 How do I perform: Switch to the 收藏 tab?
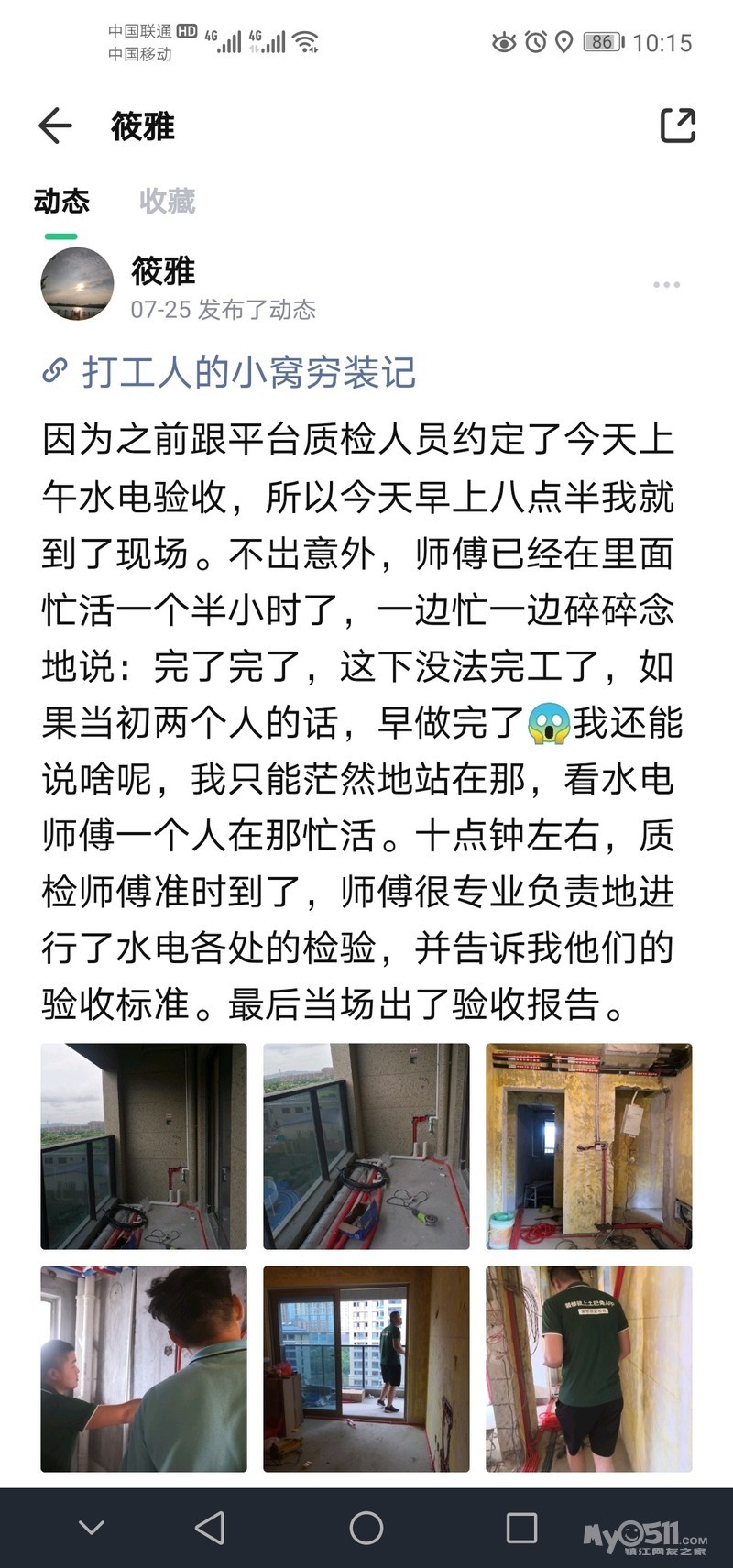pos(167,201)
